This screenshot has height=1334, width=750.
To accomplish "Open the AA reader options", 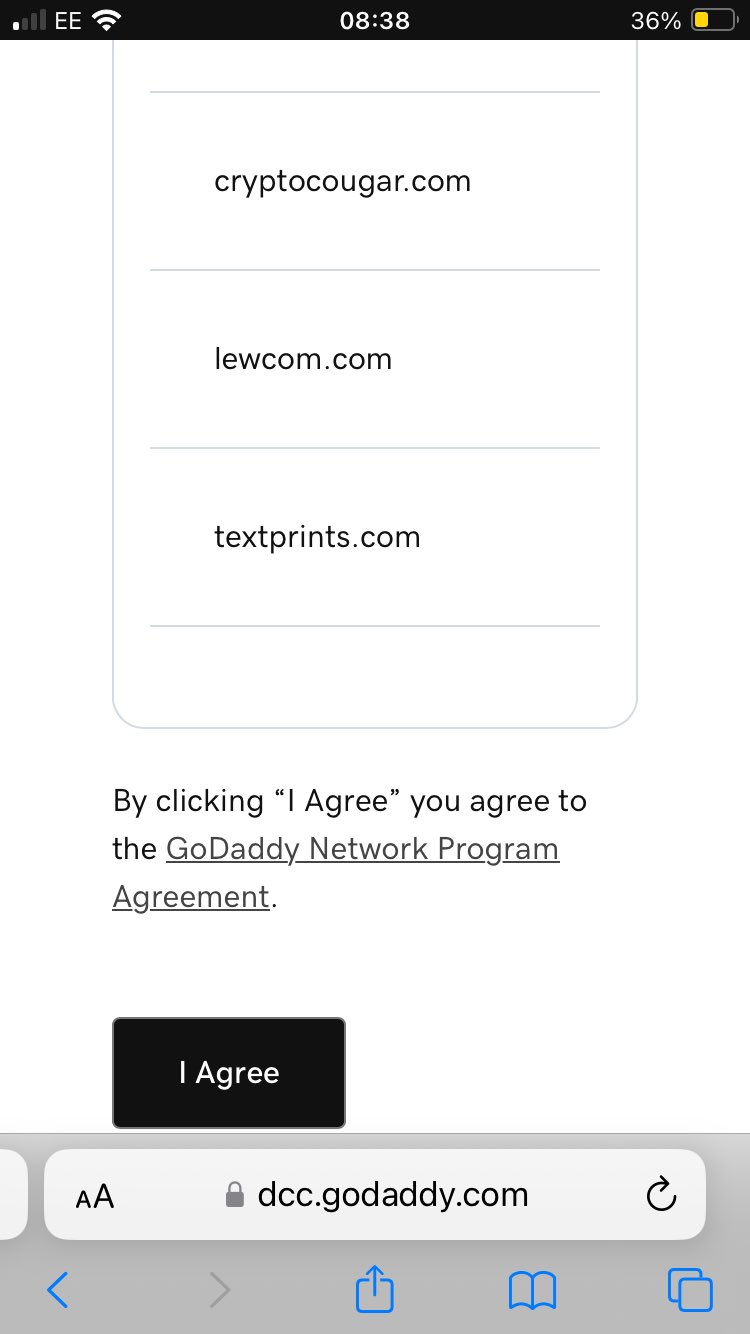I will tap(95, 1196).
